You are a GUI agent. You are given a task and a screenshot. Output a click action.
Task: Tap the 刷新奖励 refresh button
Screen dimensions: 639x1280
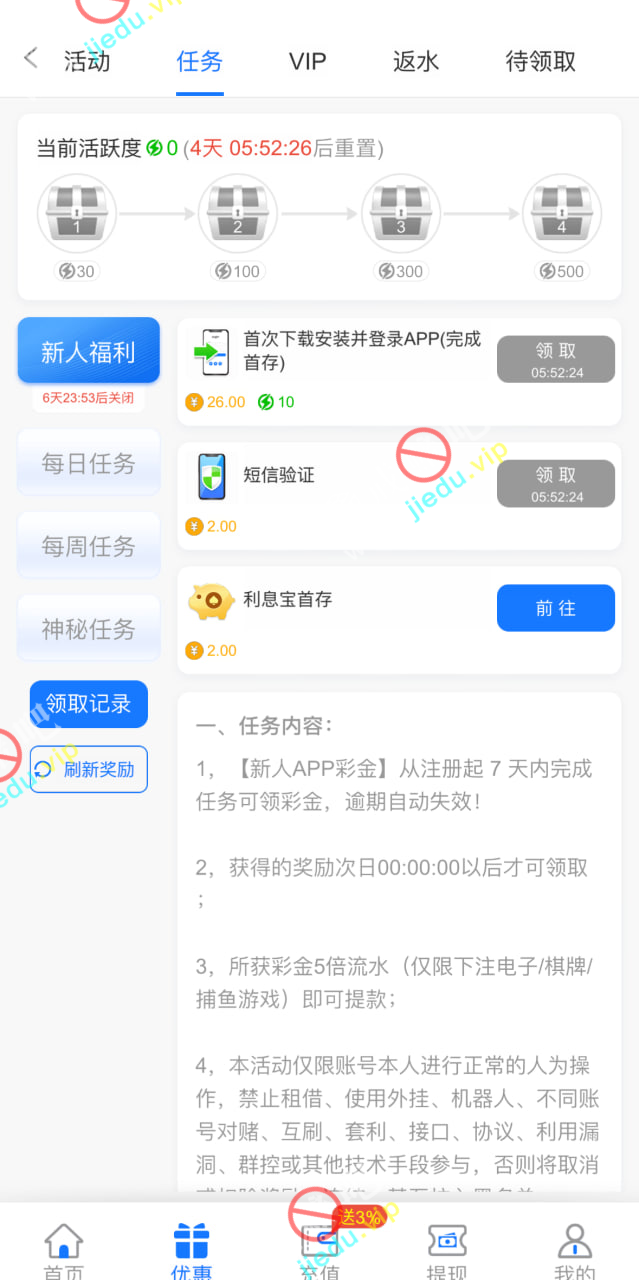(x=88, y=769)
